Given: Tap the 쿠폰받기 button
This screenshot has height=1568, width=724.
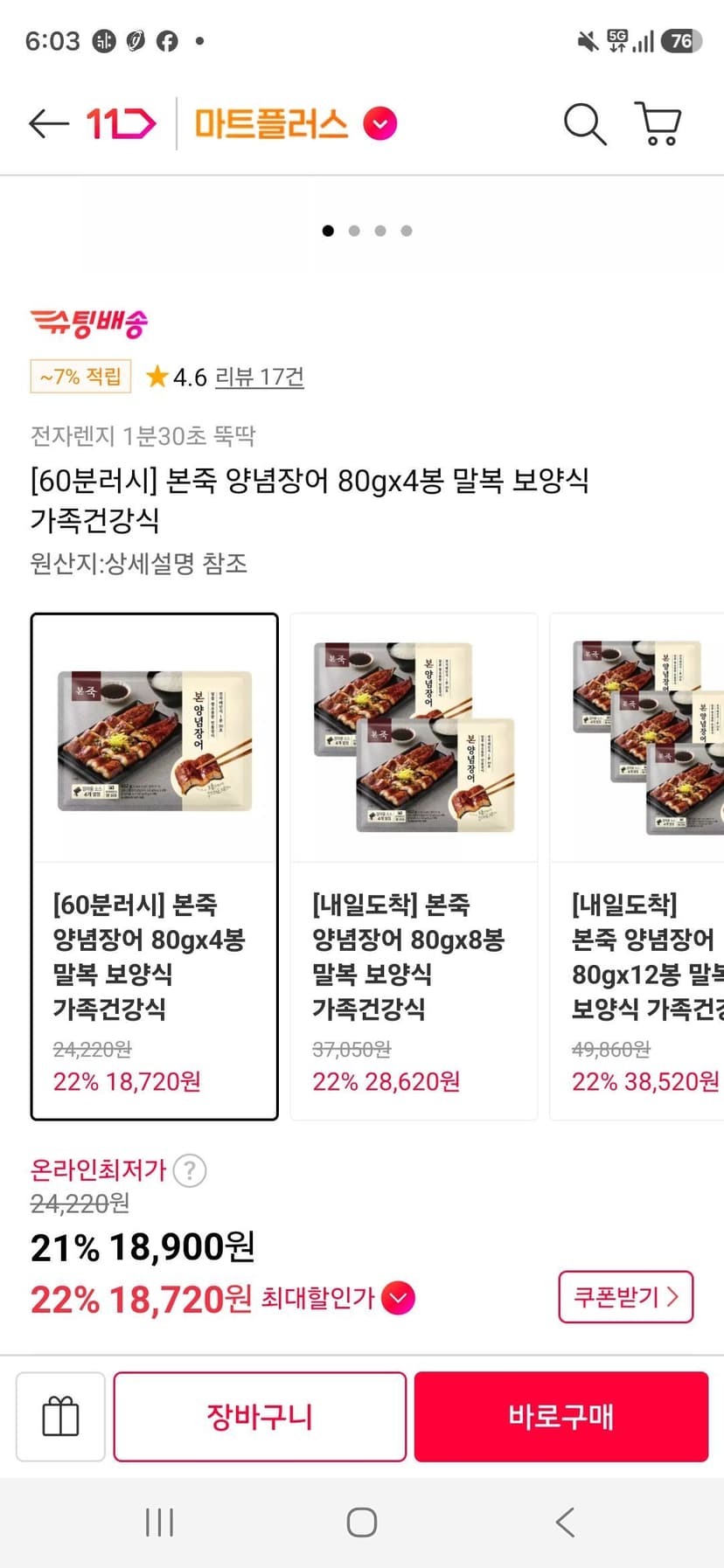Looking at the screenshot, I should pos(626,1297).
